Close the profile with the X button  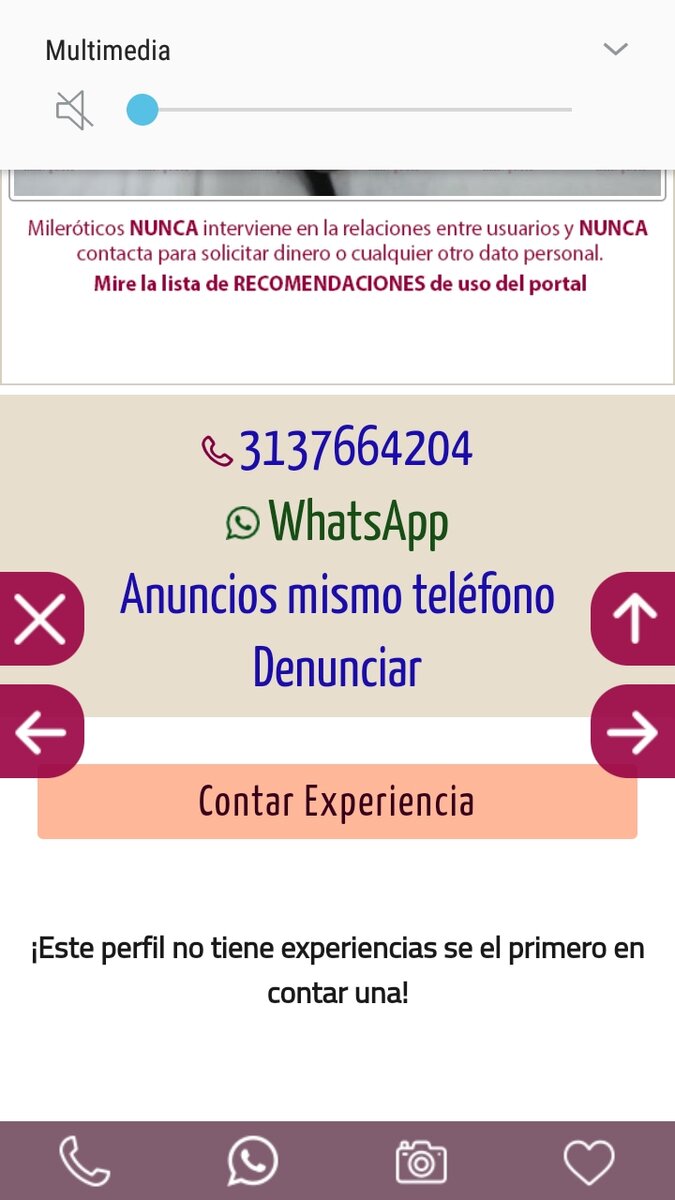coord(40,619)
